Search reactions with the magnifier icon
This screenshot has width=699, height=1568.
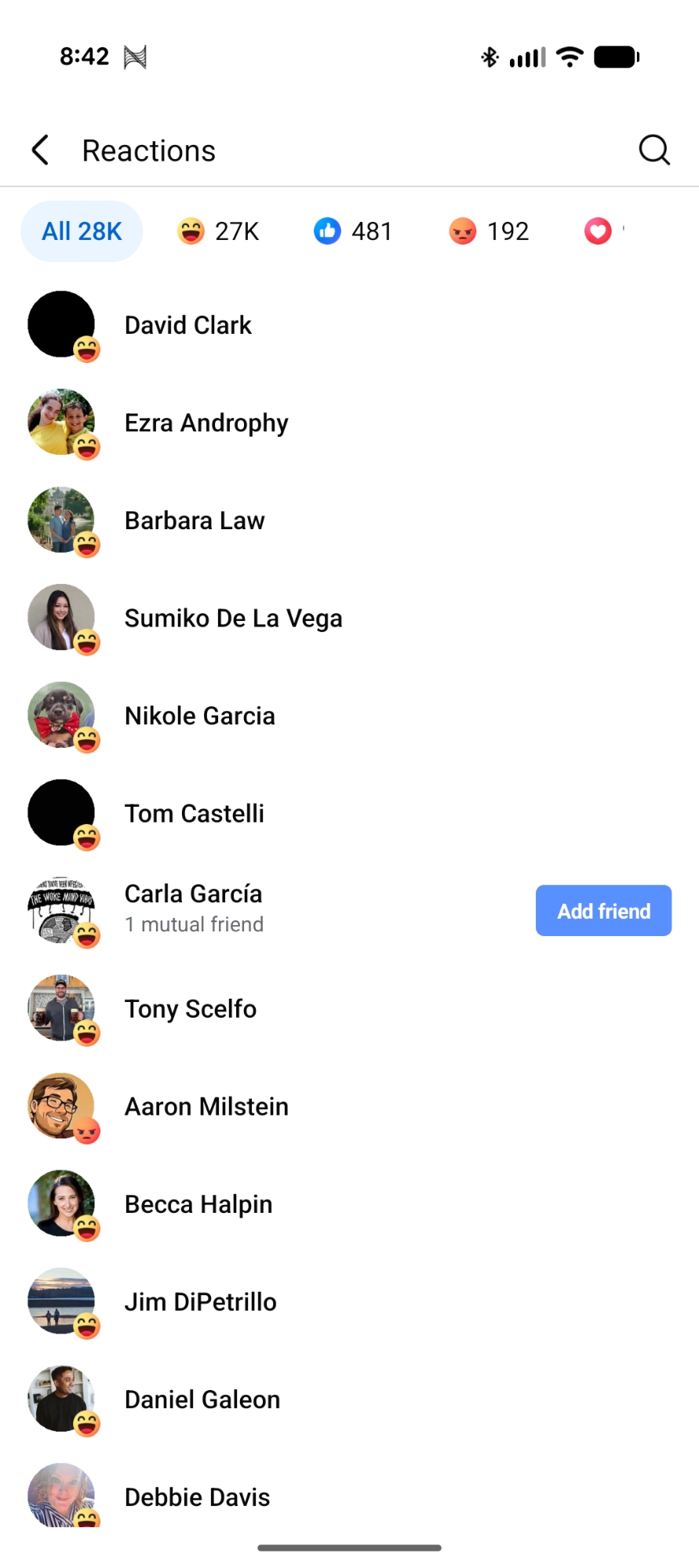653,150
